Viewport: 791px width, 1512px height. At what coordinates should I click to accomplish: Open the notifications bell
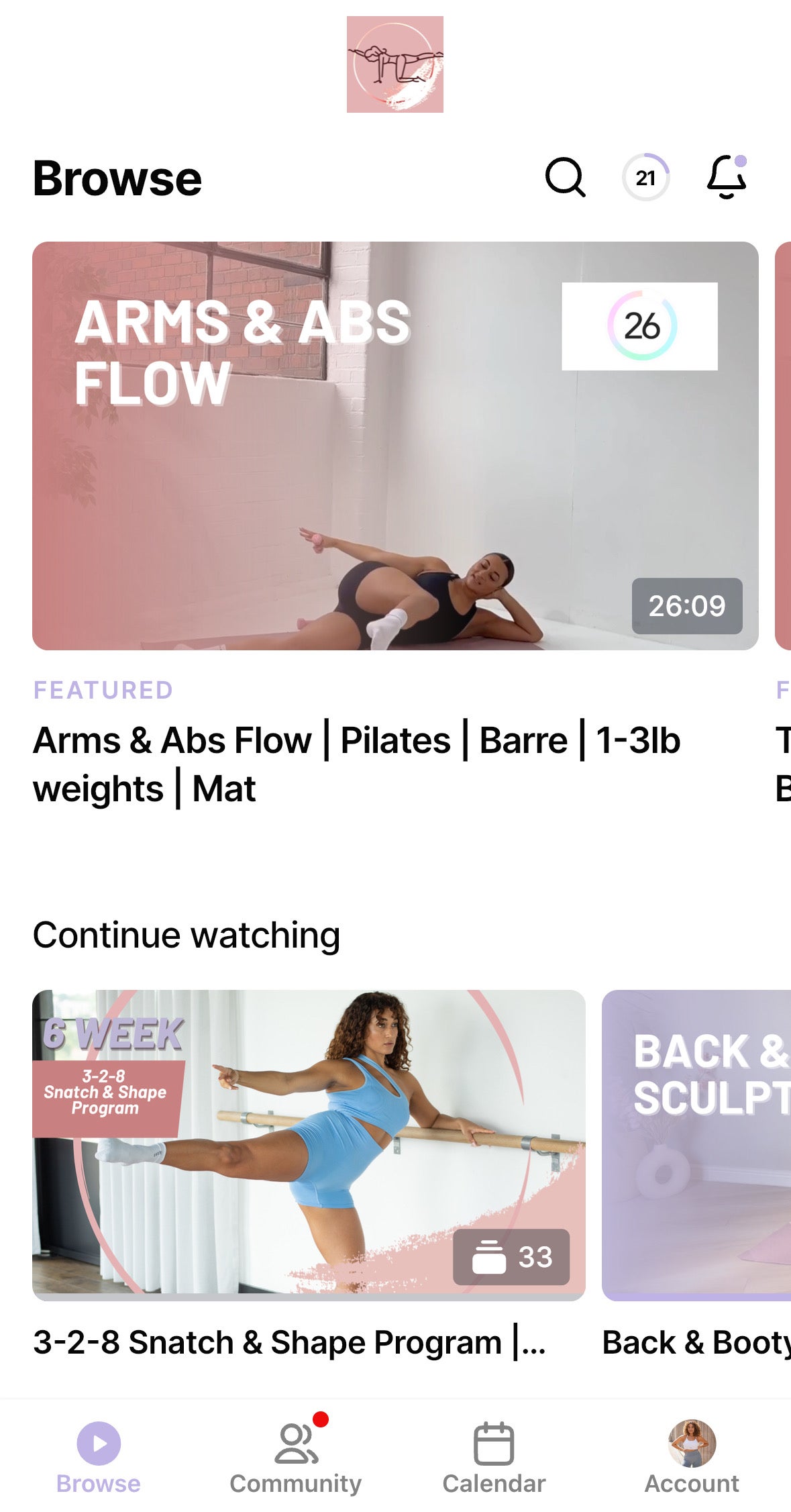(x=727, y=178)
